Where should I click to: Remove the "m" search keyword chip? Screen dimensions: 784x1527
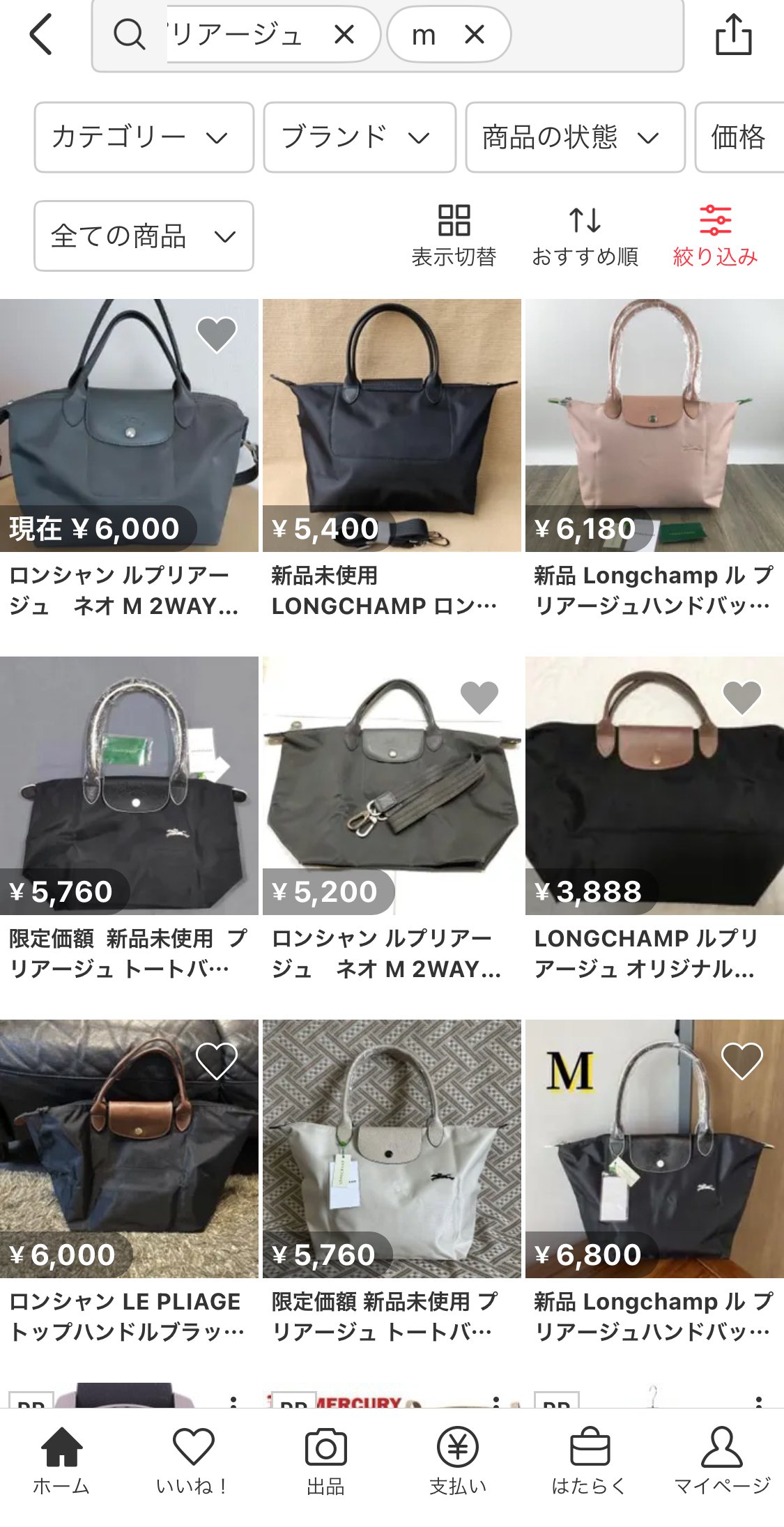(475, 34)
